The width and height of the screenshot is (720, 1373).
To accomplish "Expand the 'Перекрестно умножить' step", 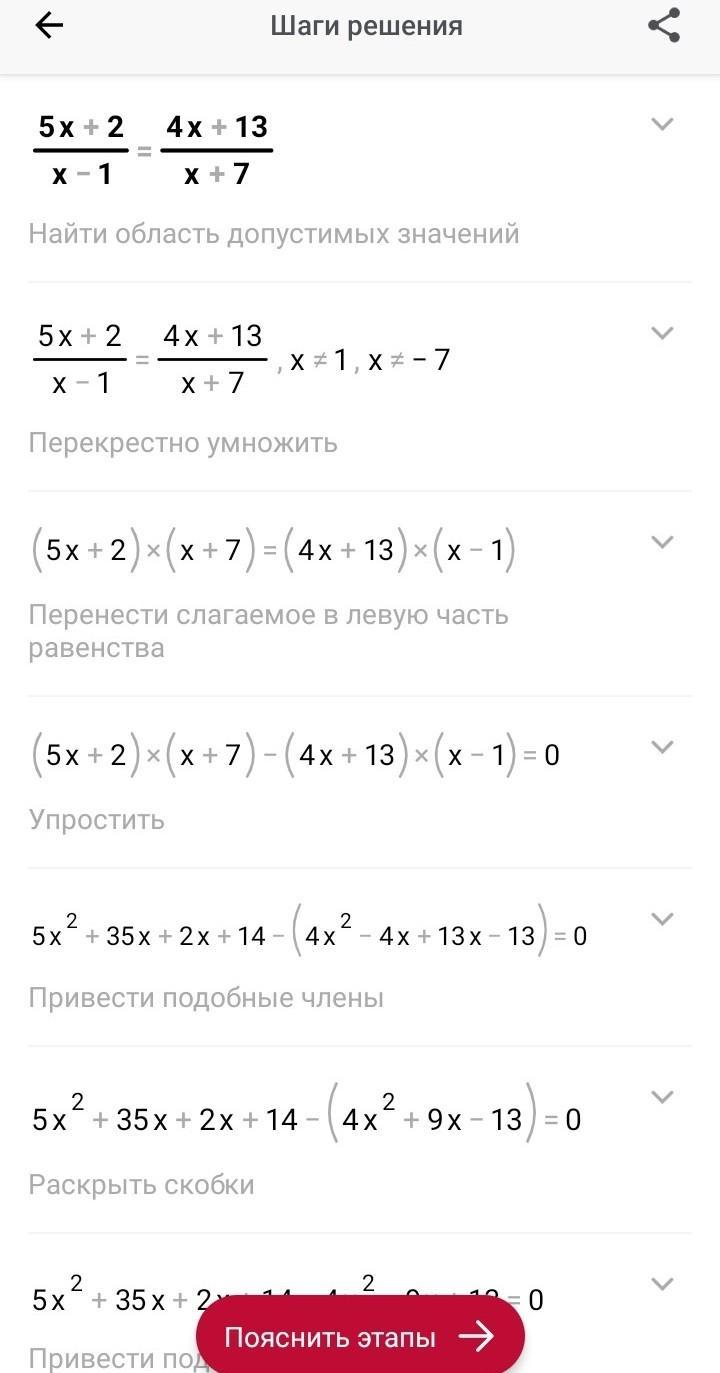I will pyautogui.click(x=662, y=333).
